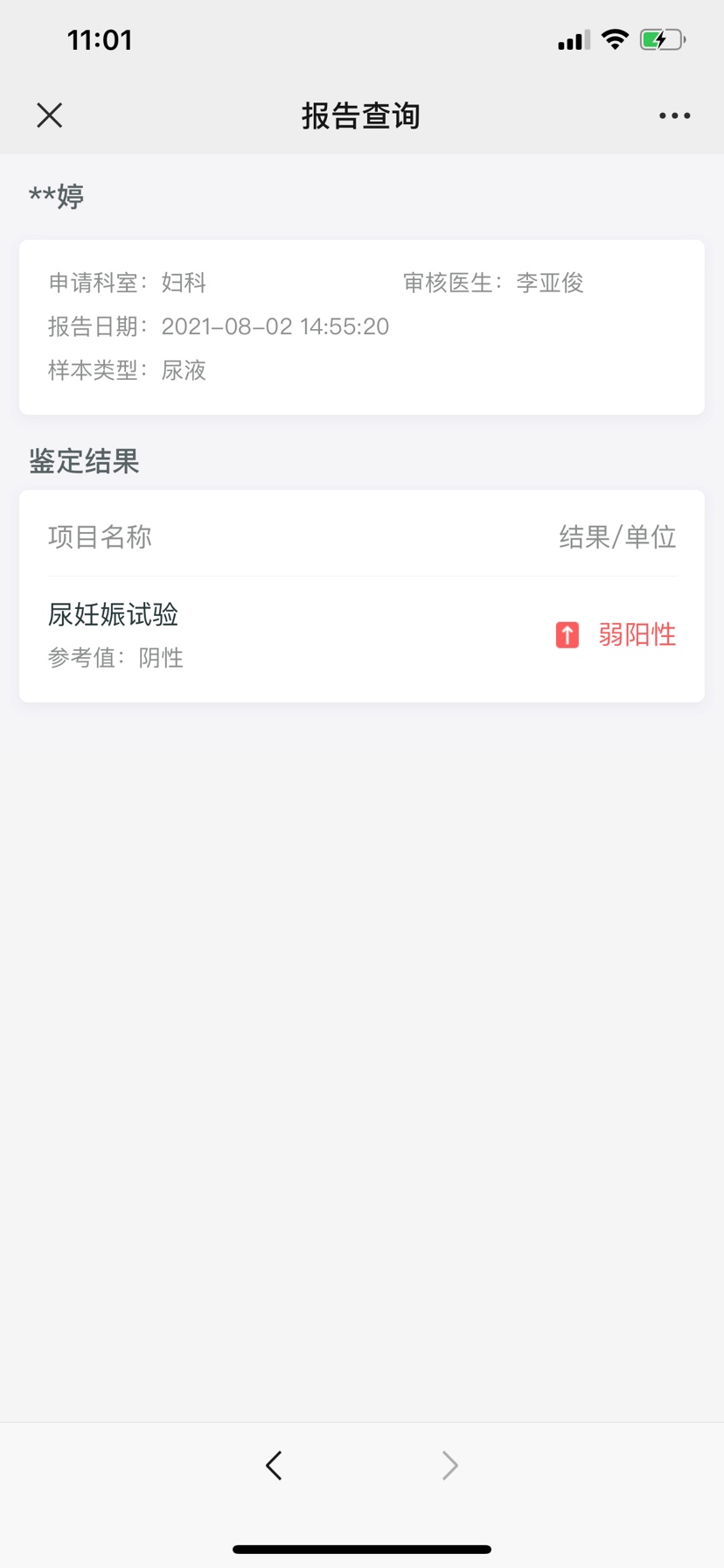Tap the forward navigation arrow

click(x=449, y=1465)
